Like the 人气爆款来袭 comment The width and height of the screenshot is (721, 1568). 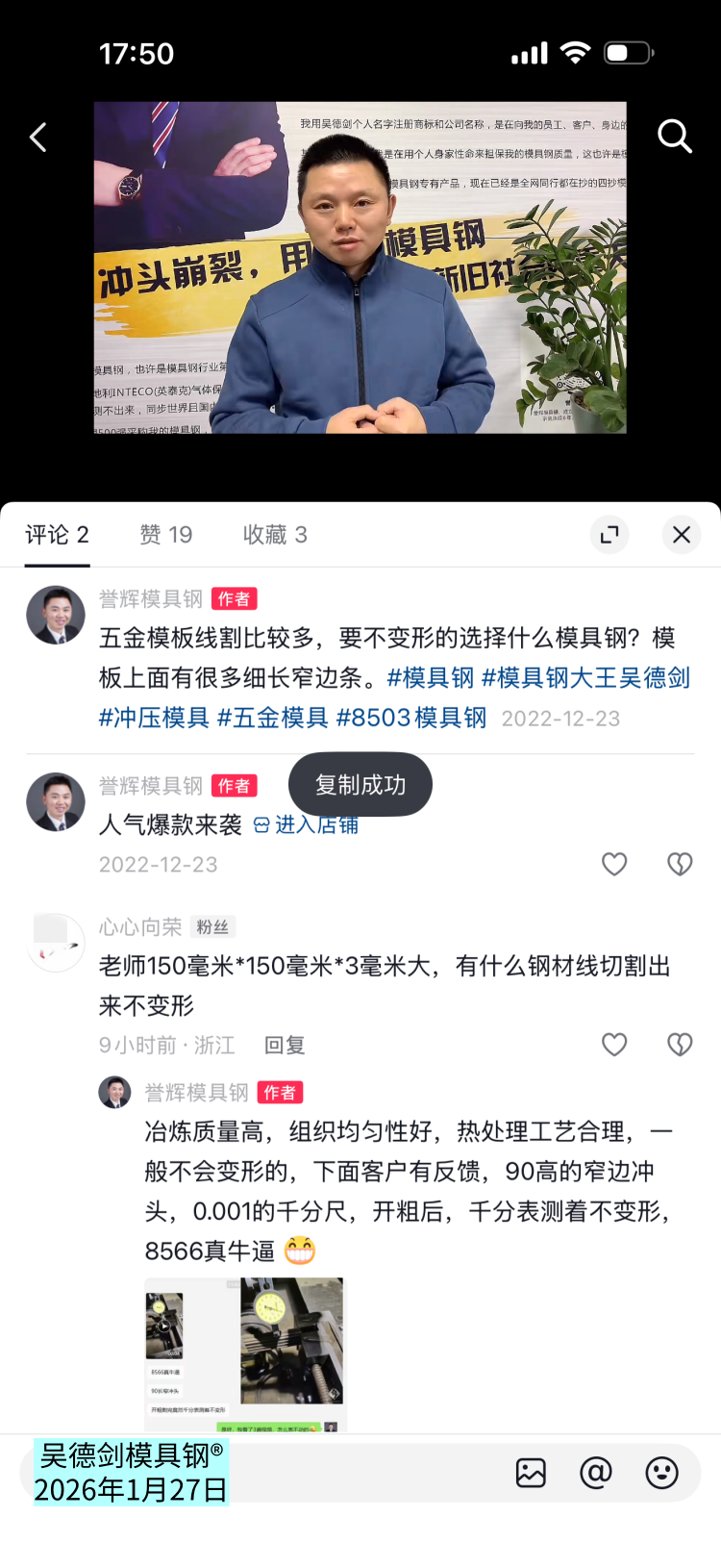coord(614,864)
